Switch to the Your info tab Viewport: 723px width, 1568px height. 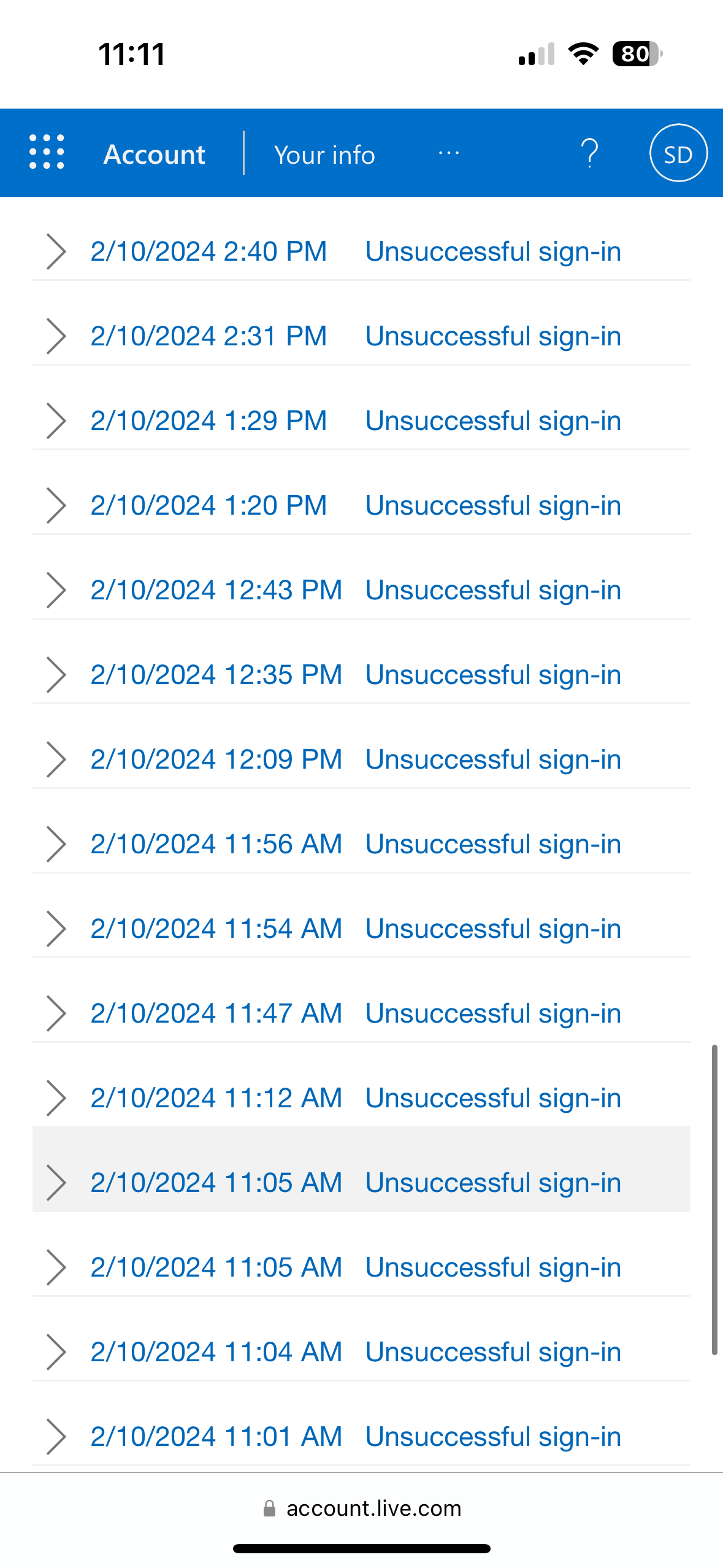[x=324, y=155]
